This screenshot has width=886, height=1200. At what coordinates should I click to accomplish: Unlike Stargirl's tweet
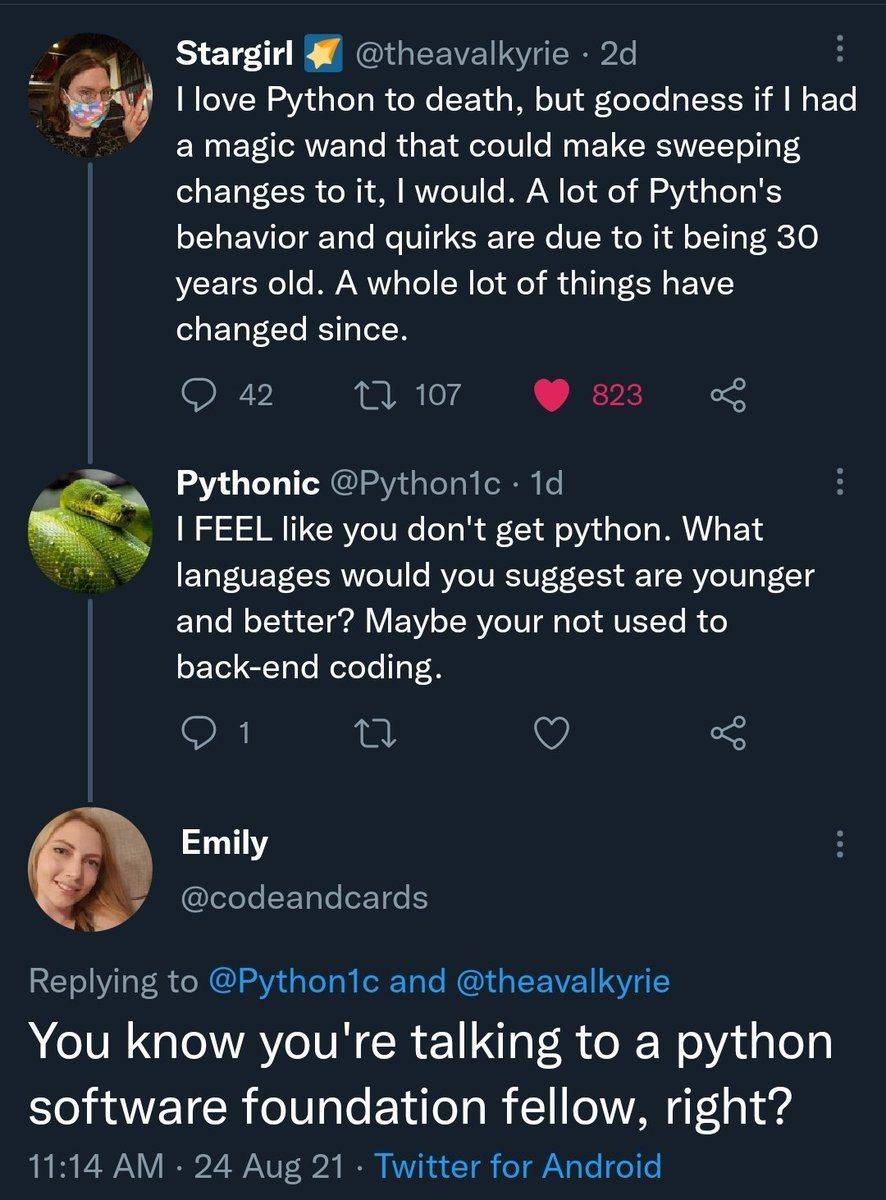[x=551, y=395]
